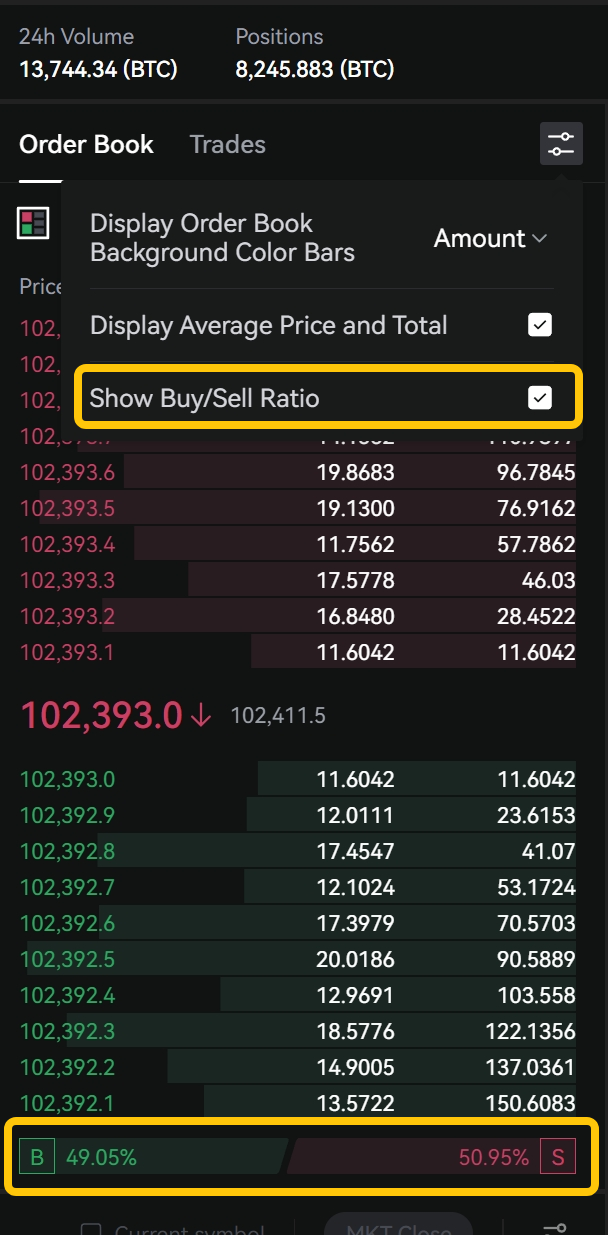Tap the MKT Close button

[398, 1228]
